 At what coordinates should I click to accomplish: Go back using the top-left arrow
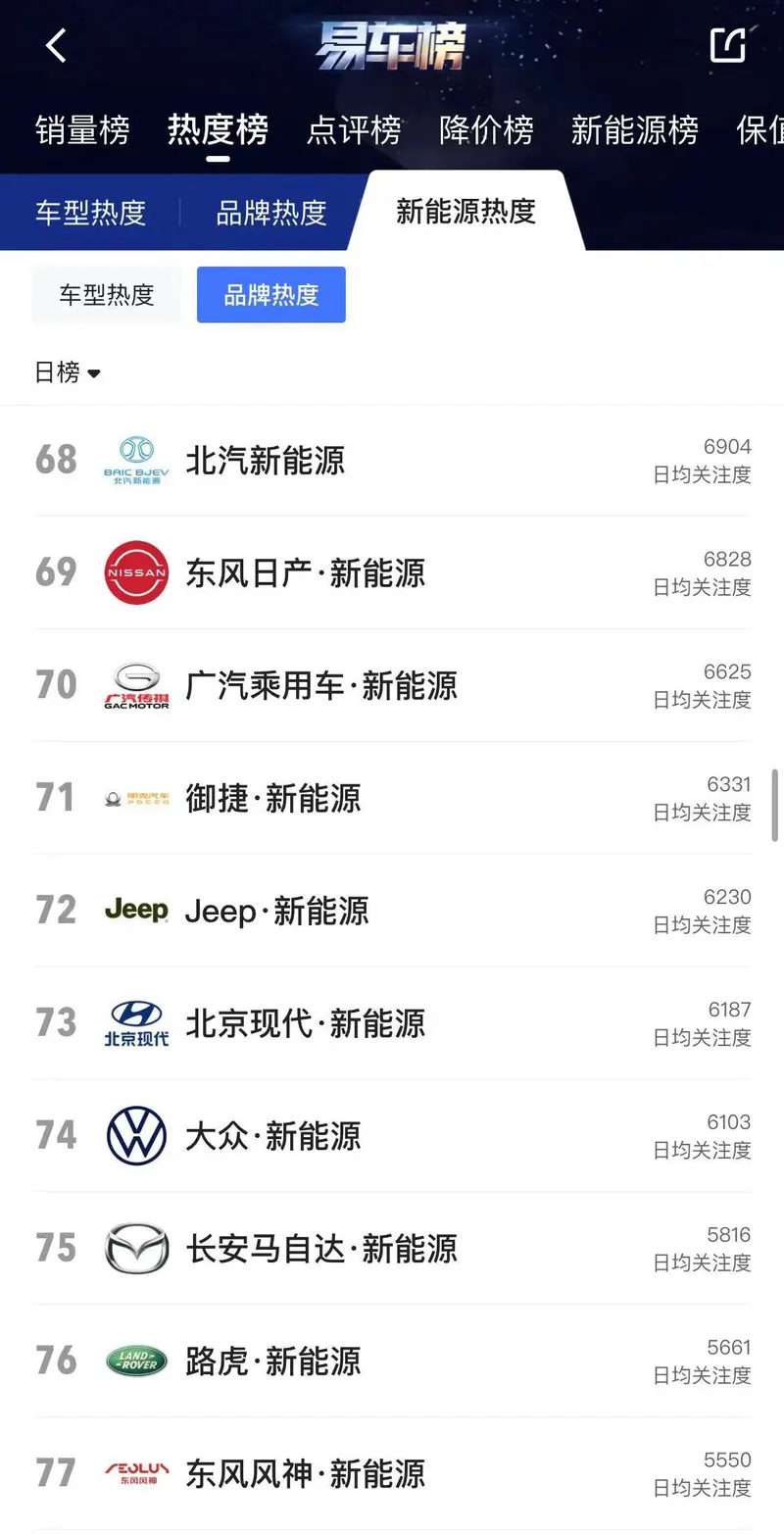pos(56,46)
